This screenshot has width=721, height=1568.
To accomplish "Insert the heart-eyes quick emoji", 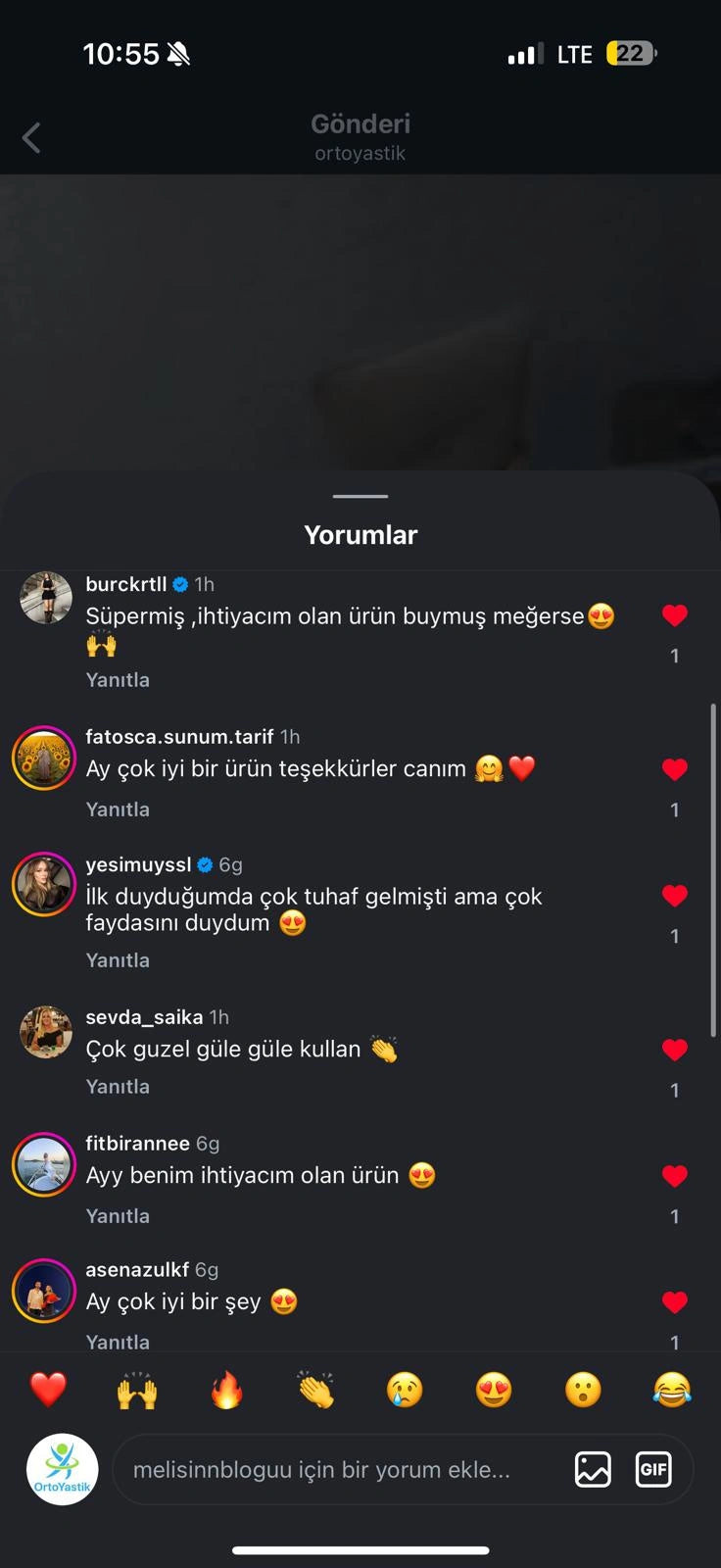I will (494, 1390).
